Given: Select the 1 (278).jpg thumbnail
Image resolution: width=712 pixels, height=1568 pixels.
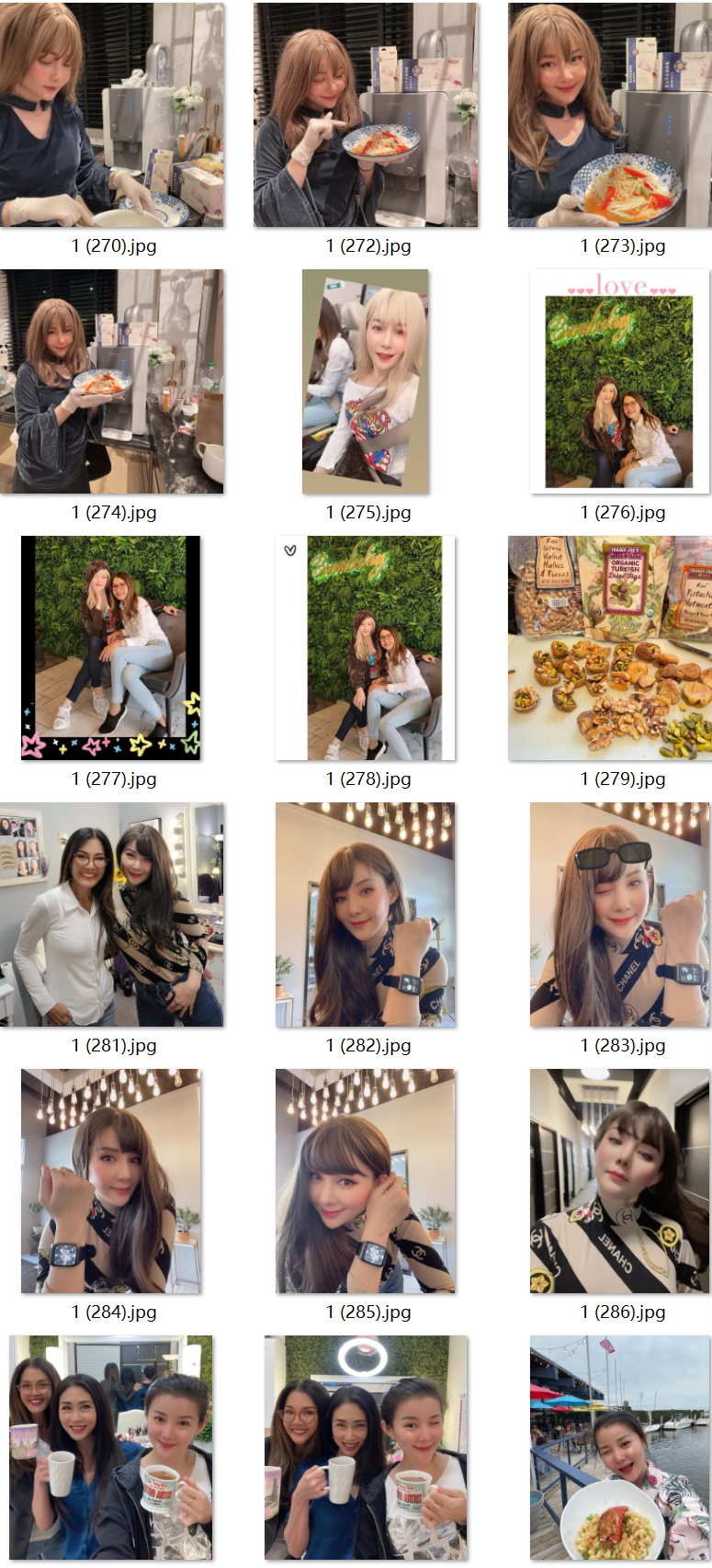Looking at the screenshot, I should 366,648.
